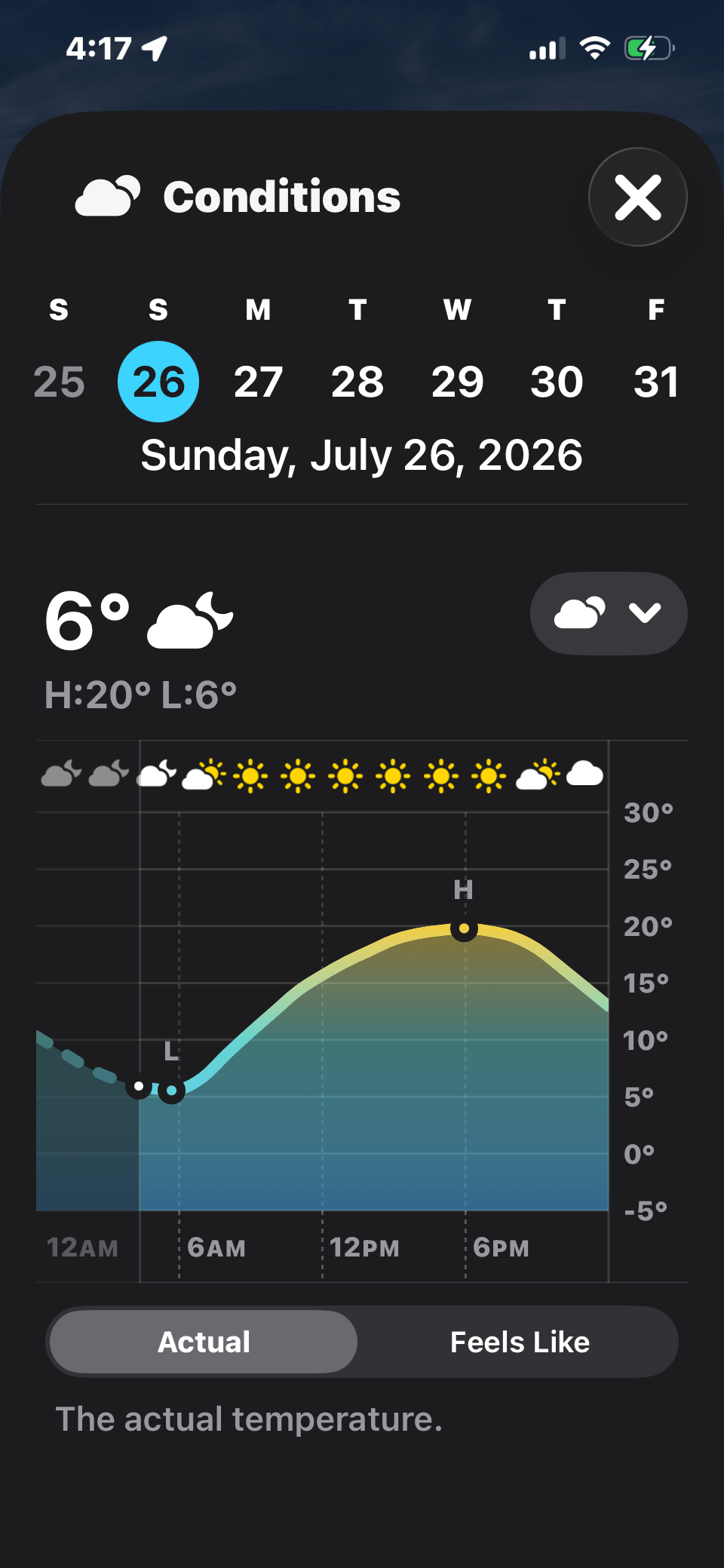Select Friday the 31st
Screen dimensions: 724x1568
(656, 382)
